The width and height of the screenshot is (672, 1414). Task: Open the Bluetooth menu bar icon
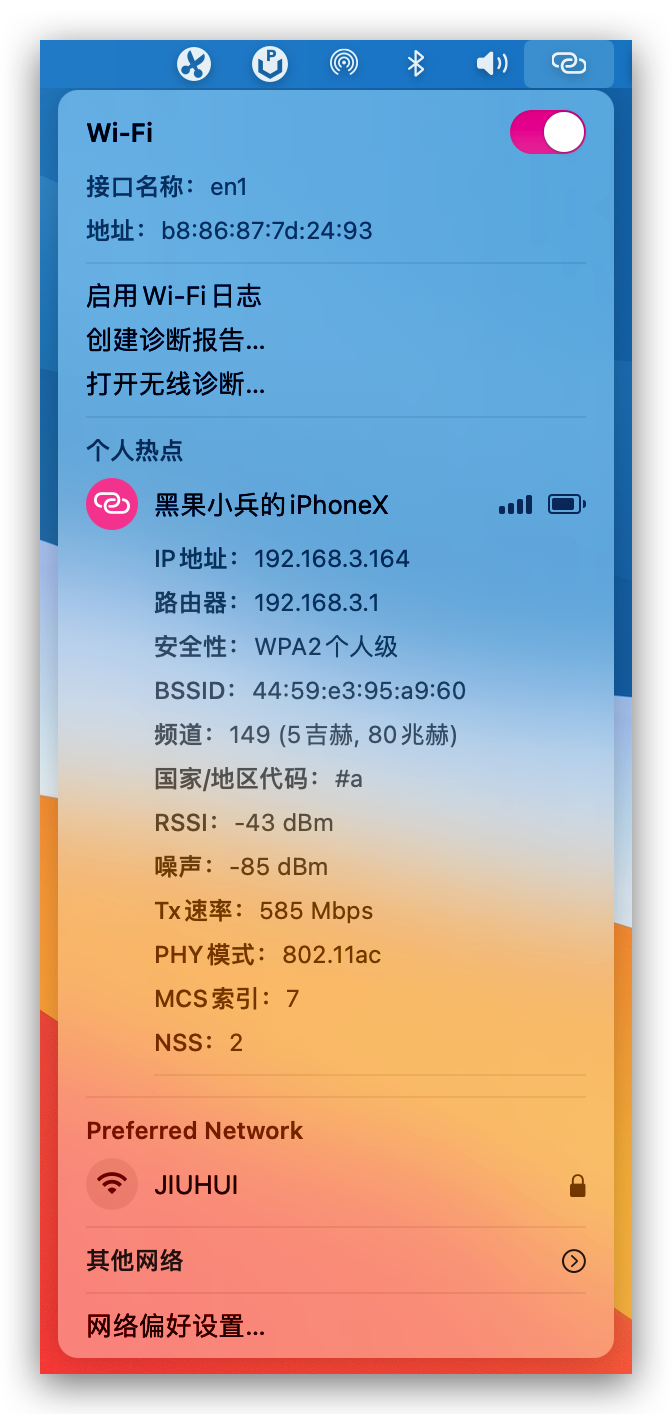pos(416,64)
